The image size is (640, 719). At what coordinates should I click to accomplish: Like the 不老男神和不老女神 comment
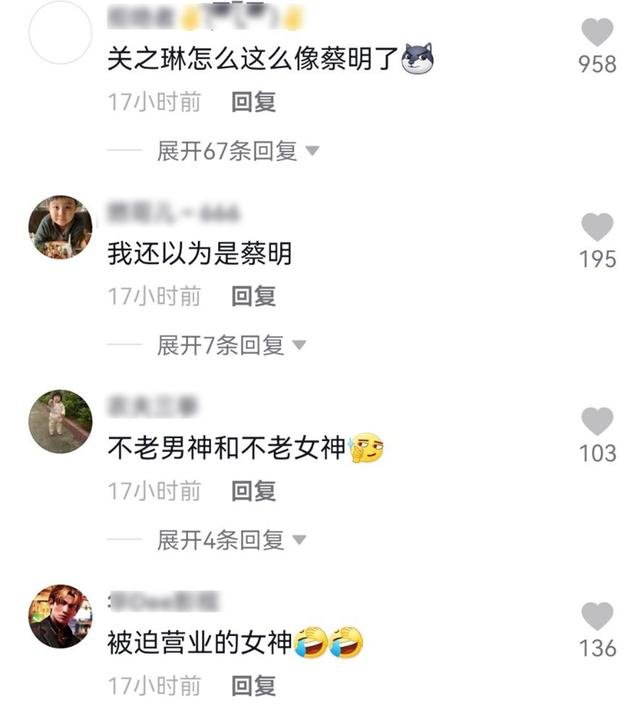click(597, 421)
